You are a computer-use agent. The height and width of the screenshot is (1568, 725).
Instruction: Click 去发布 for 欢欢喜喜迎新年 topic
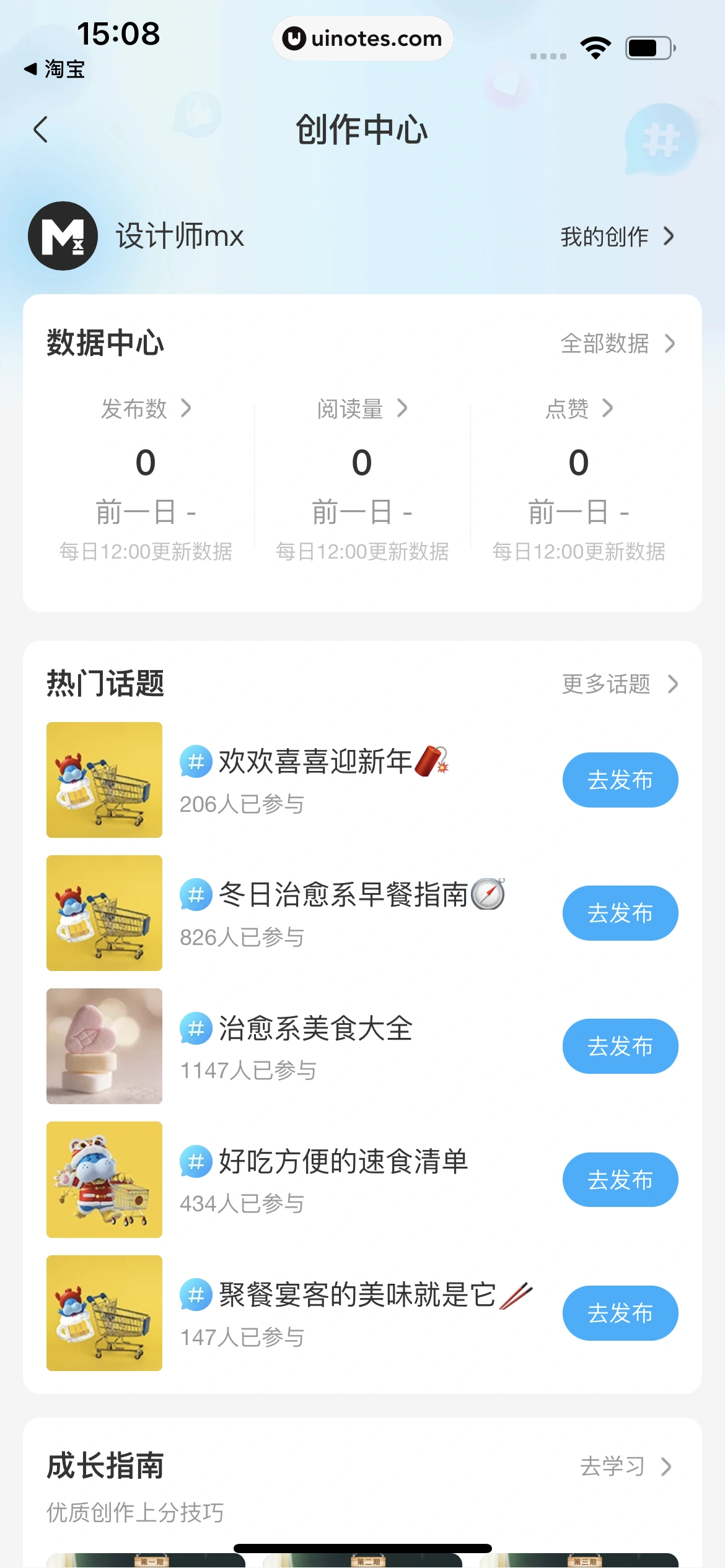pyautogui.click(x=620, y=780)
